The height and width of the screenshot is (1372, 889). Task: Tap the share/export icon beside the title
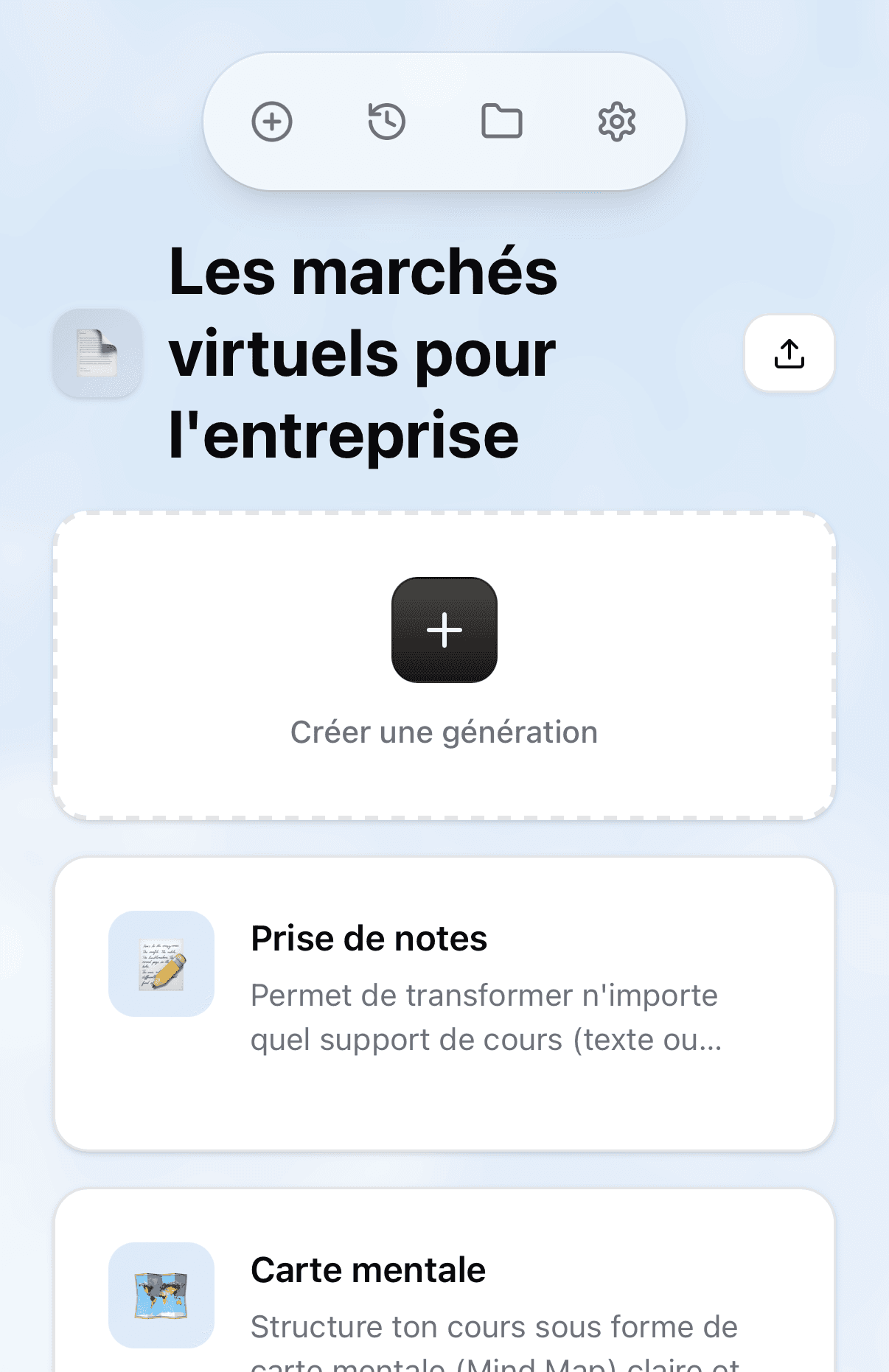pyautogui.click(x=789, y=354)
